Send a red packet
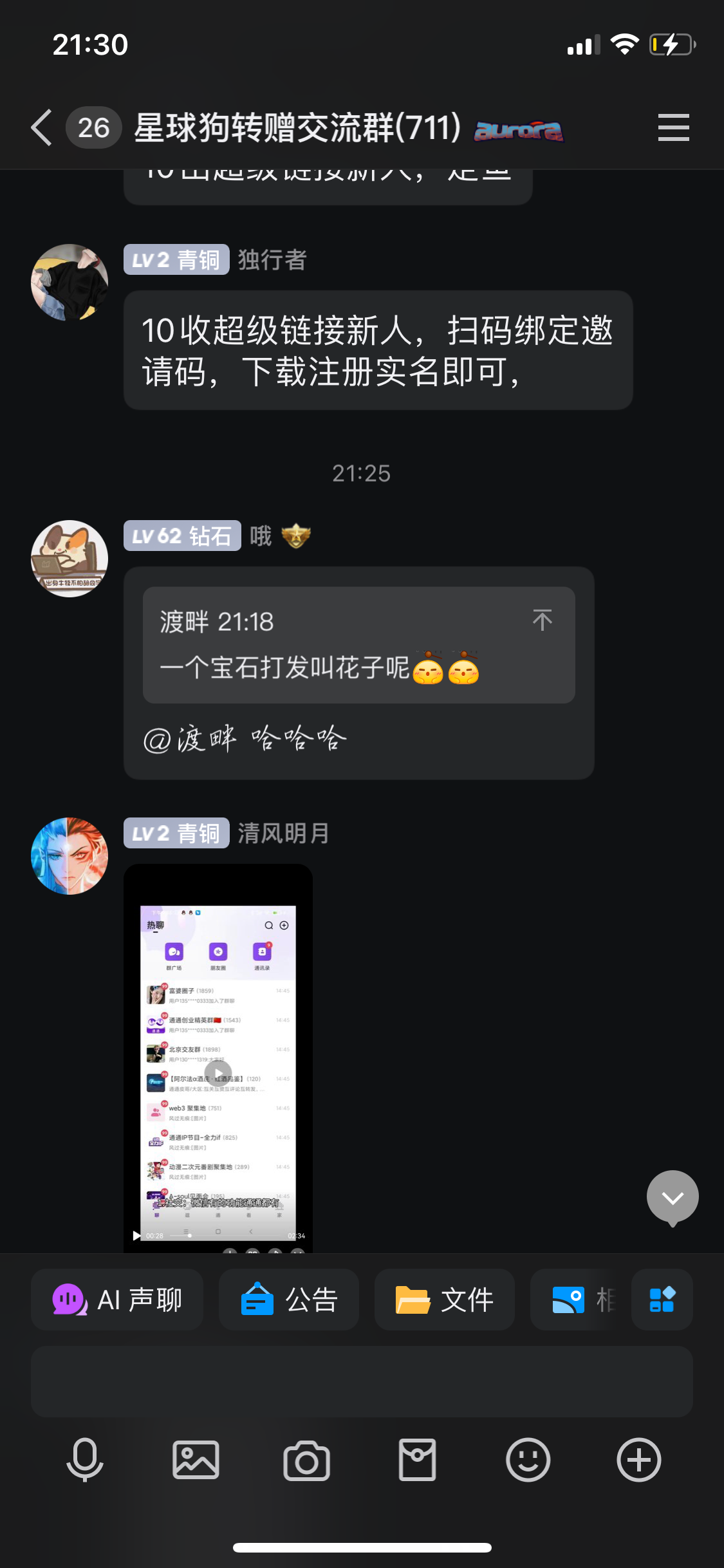 [x=417, y=1460]
